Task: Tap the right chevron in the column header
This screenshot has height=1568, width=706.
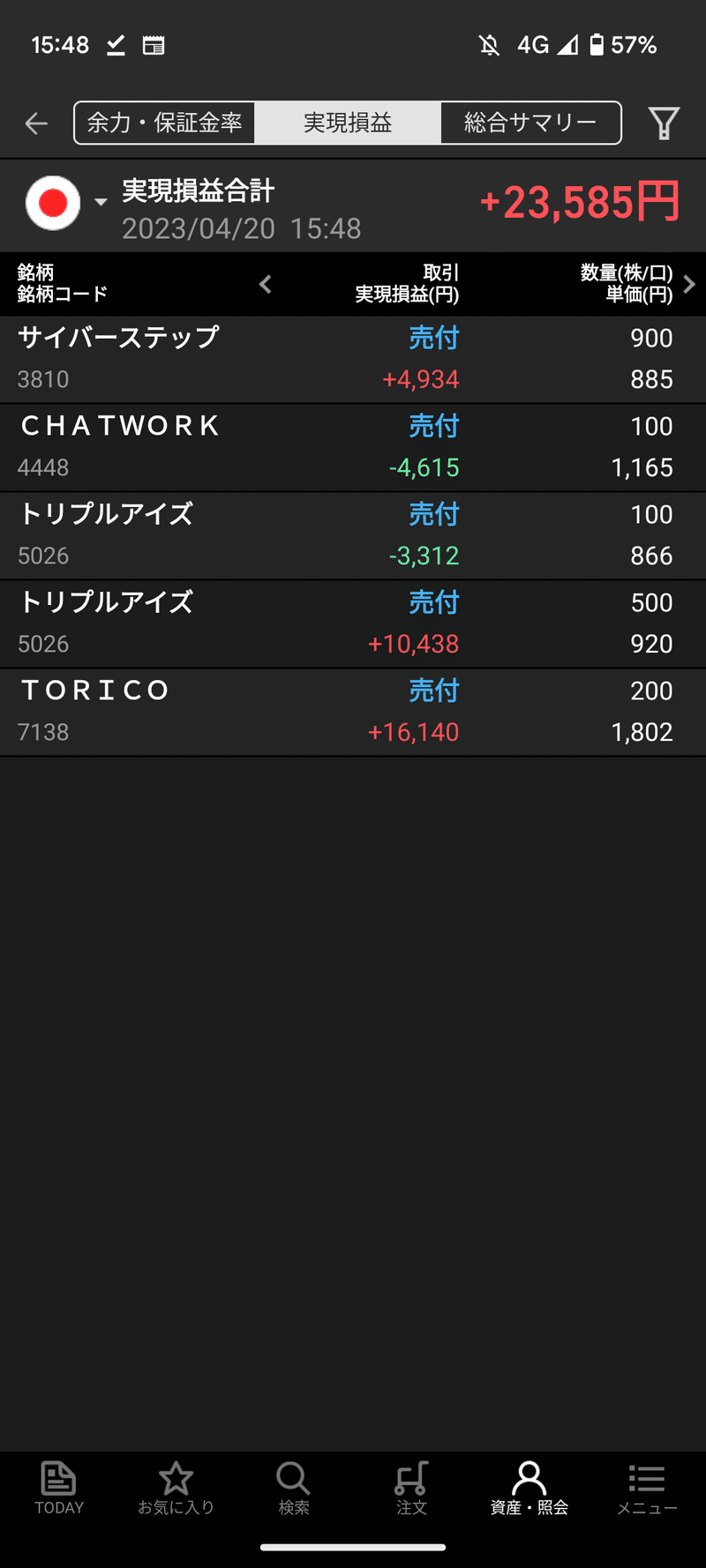Action: [x=691, y=284]
